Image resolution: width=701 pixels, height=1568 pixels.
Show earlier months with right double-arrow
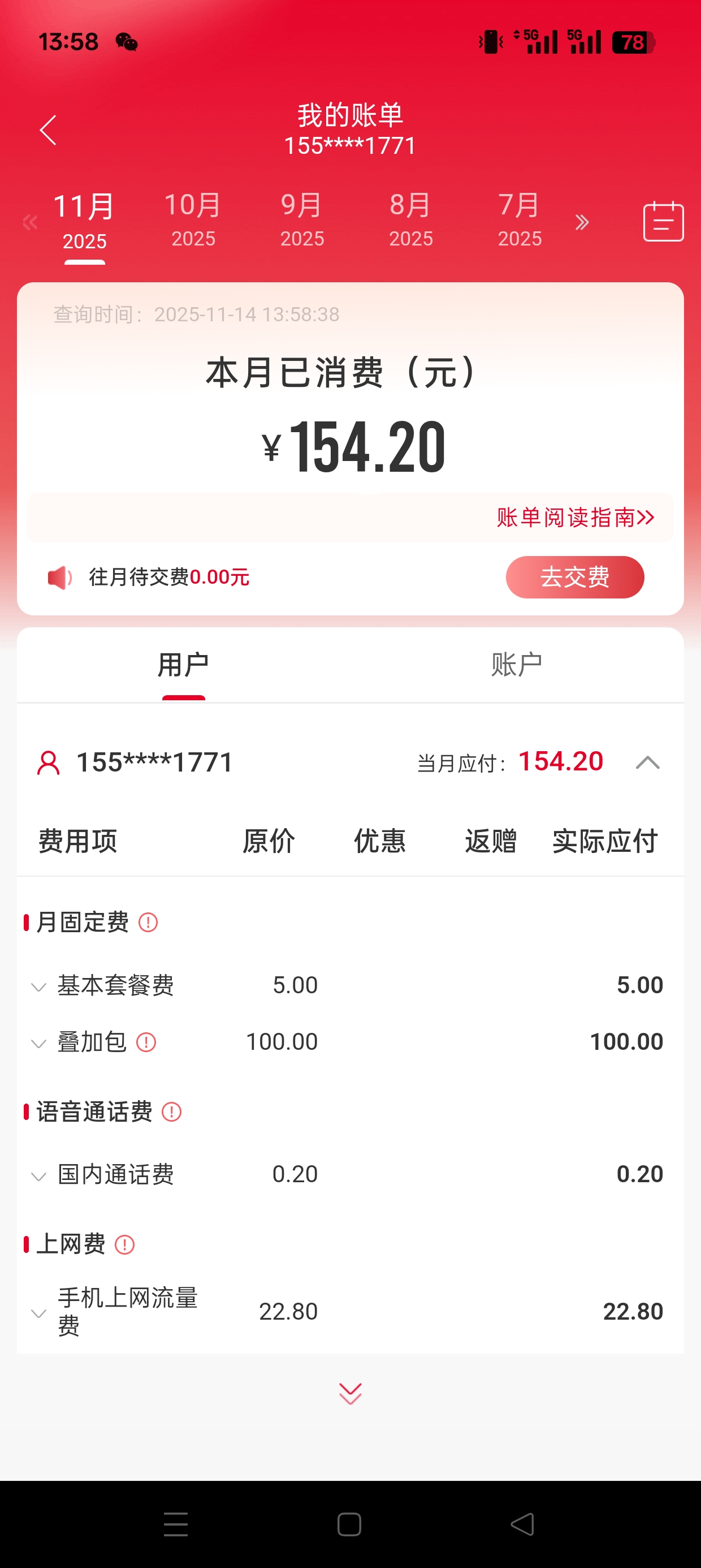[x=582, y=222]
